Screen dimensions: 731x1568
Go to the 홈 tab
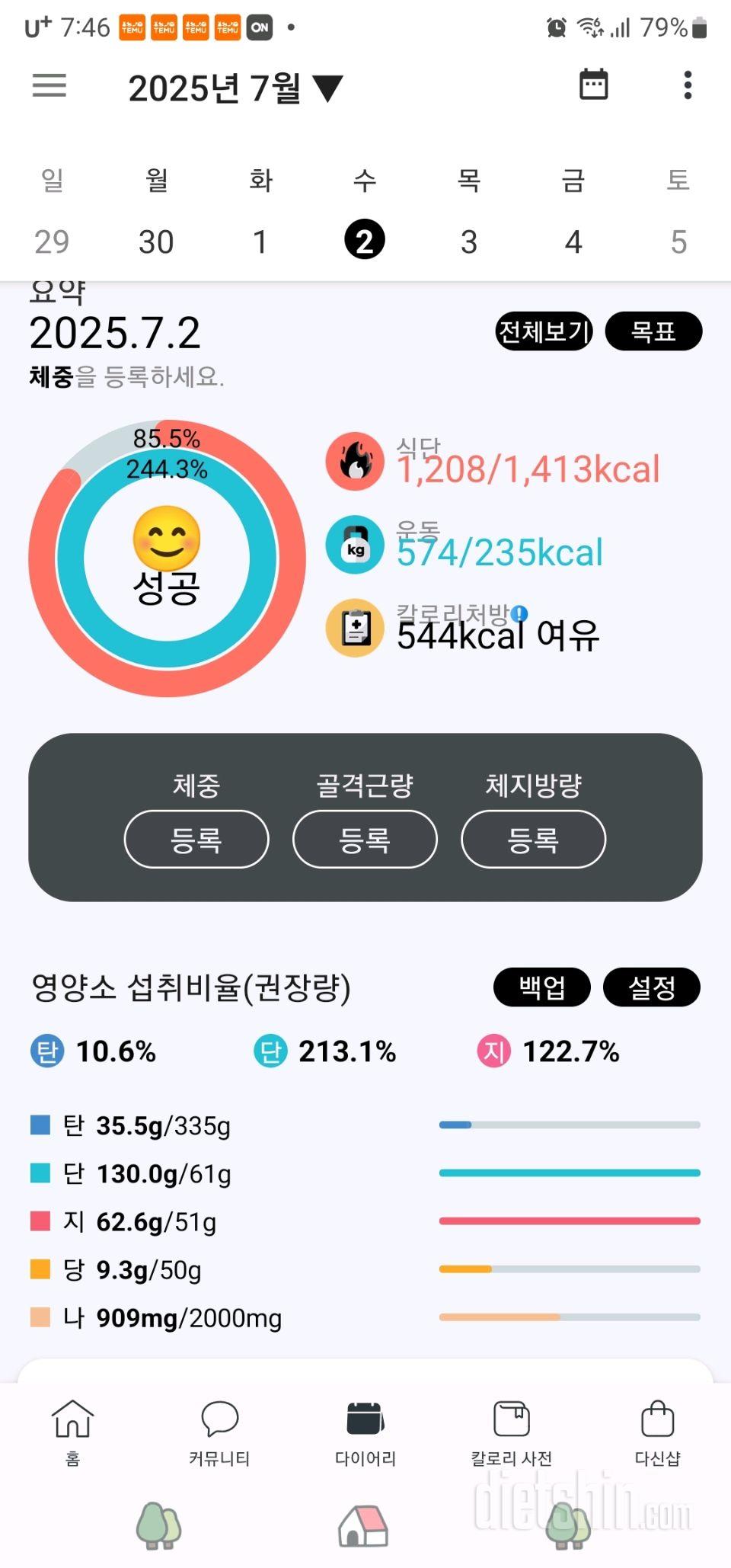click(72, 1432)
